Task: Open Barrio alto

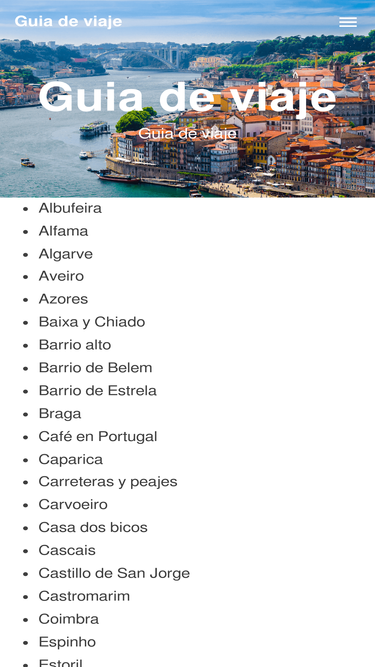Action: pos(75,345)
